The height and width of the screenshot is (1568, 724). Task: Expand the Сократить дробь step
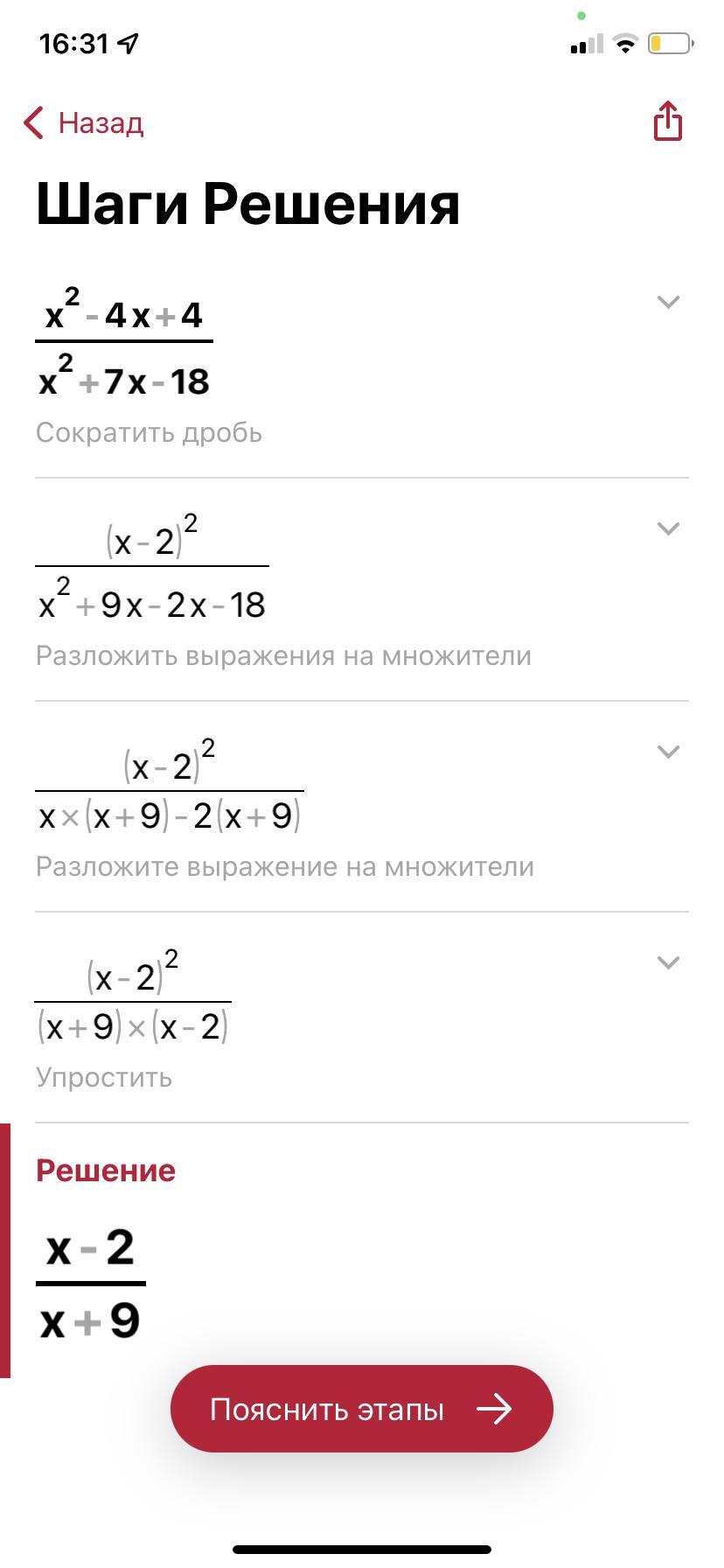click(x=668, y=302)
